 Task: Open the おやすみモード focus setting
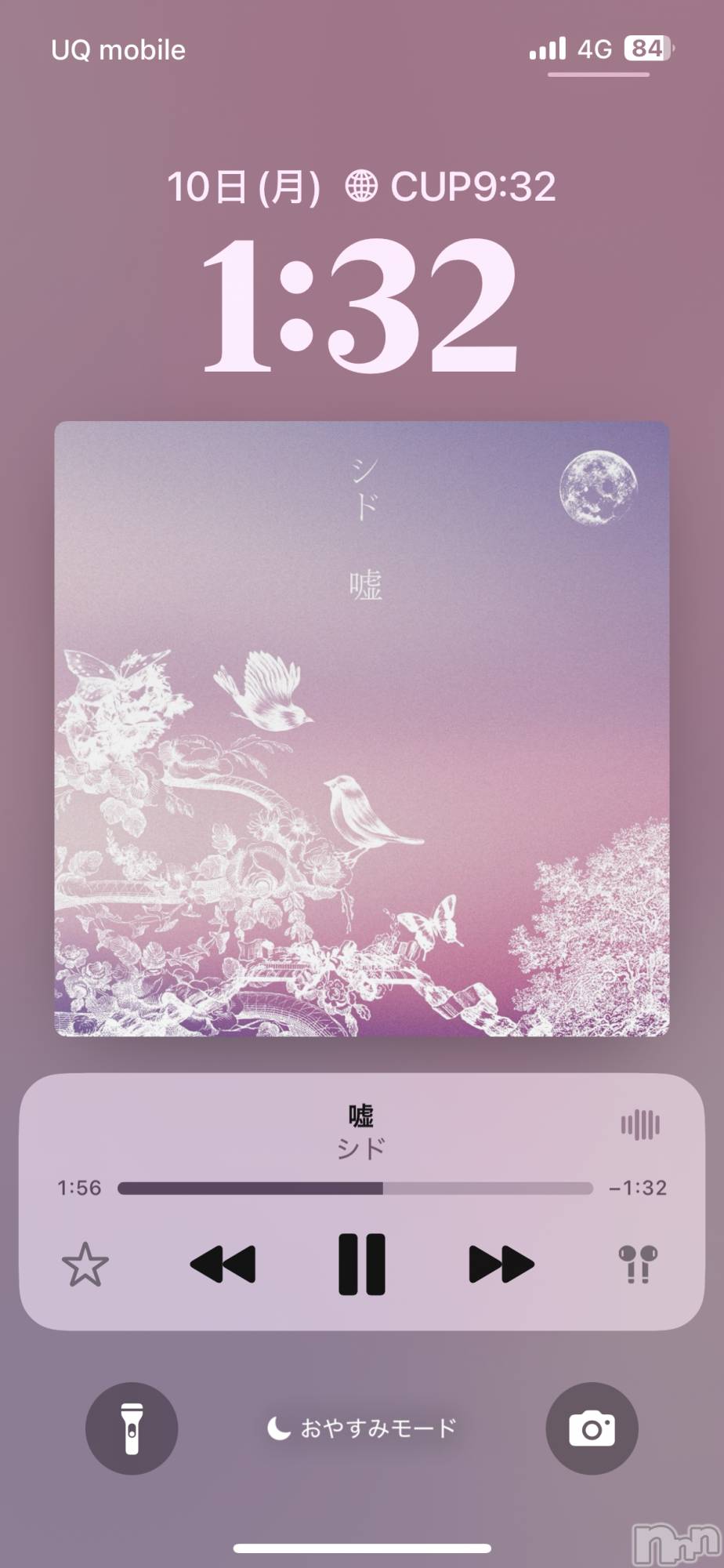361,1428
